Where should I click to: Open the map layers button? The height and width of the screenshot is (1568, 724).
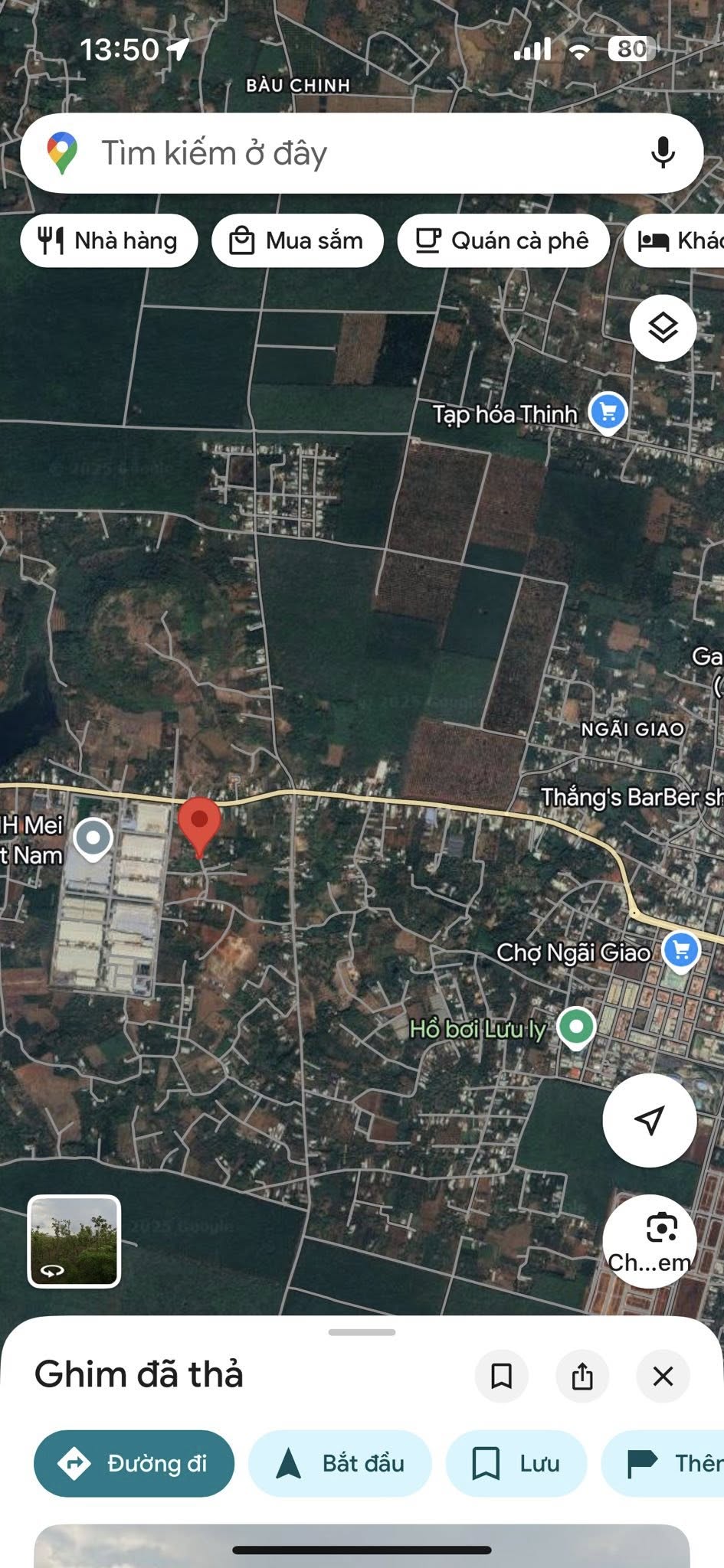[x=663, y=328]
